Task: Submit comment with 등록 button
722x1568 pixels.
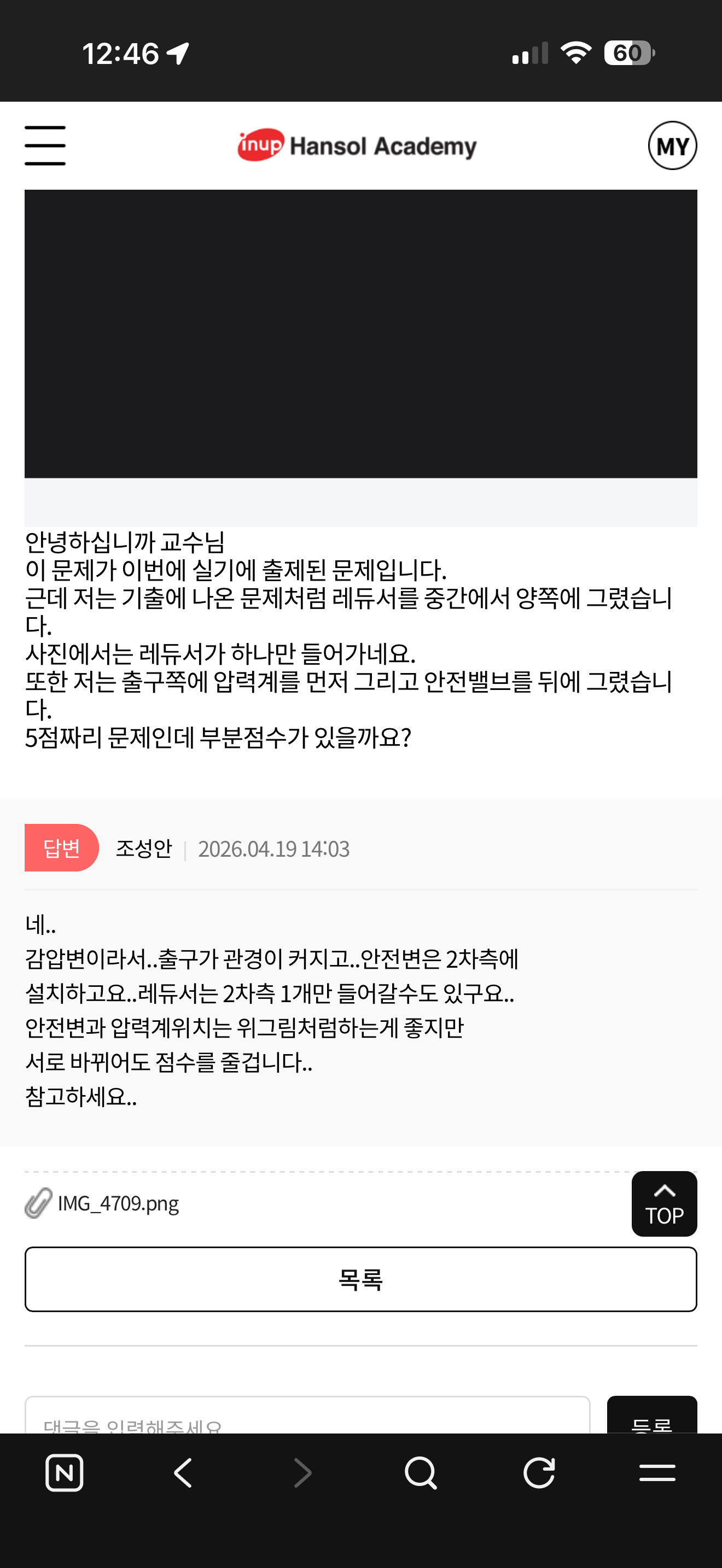Action: [651, 1418]
